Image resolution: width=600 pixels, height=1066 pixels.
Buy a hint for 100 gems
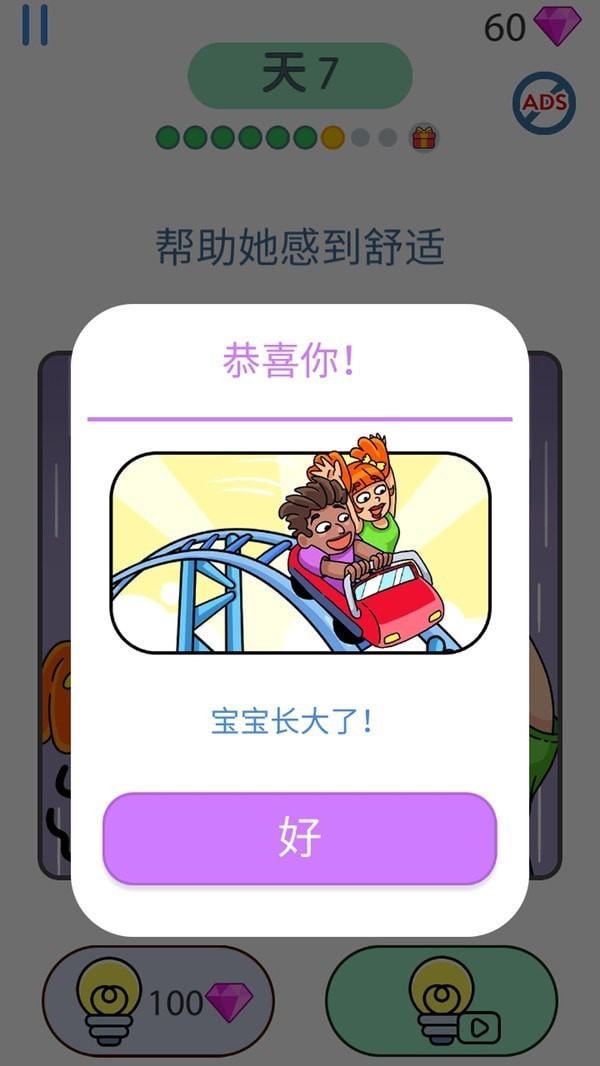(x=157, y=1001)
